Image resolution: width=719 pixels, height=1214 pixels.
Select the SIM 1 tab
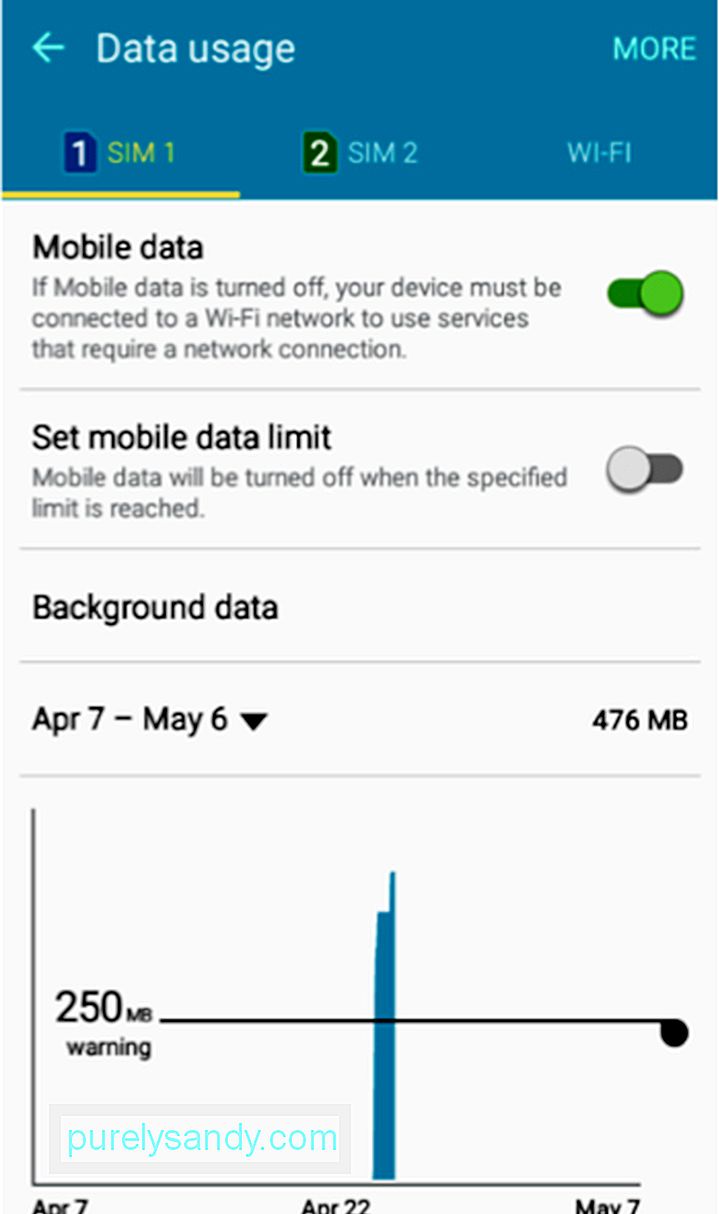pyautogui.click(x=120, y=154)
